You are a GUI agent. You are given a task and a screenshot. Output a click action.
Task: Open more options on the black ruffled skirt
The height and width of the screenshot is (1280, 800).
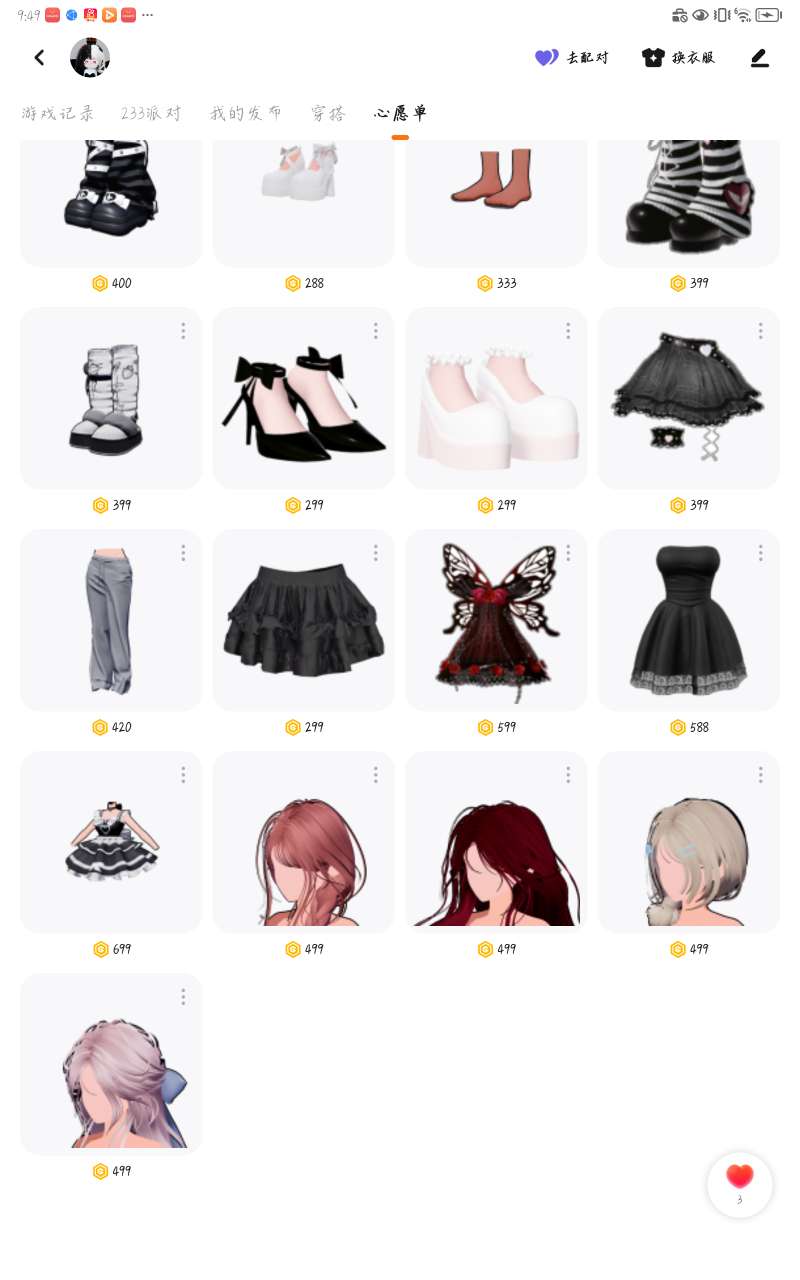376,553
